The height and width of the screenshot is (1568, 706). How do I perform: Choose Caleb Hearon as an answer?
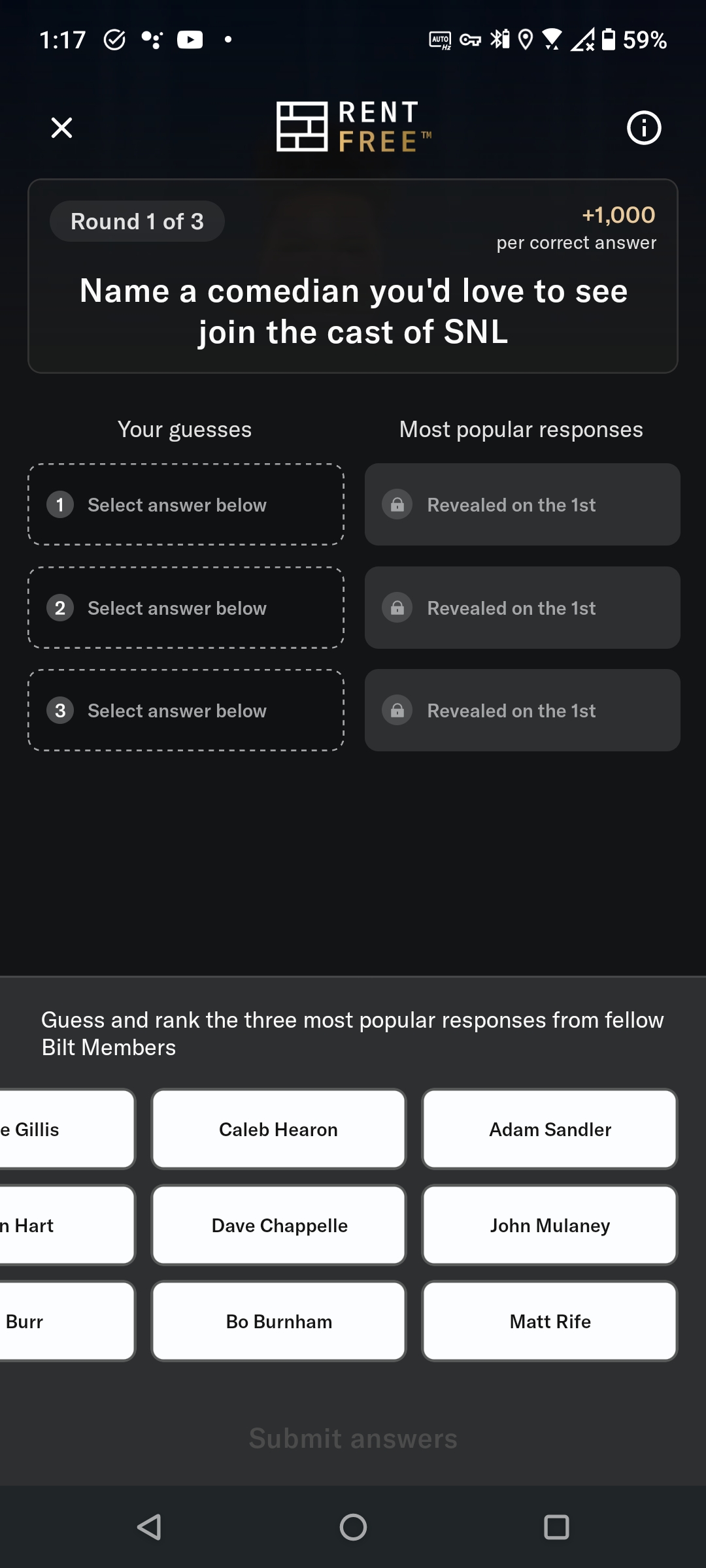[x=278, y=1129]
